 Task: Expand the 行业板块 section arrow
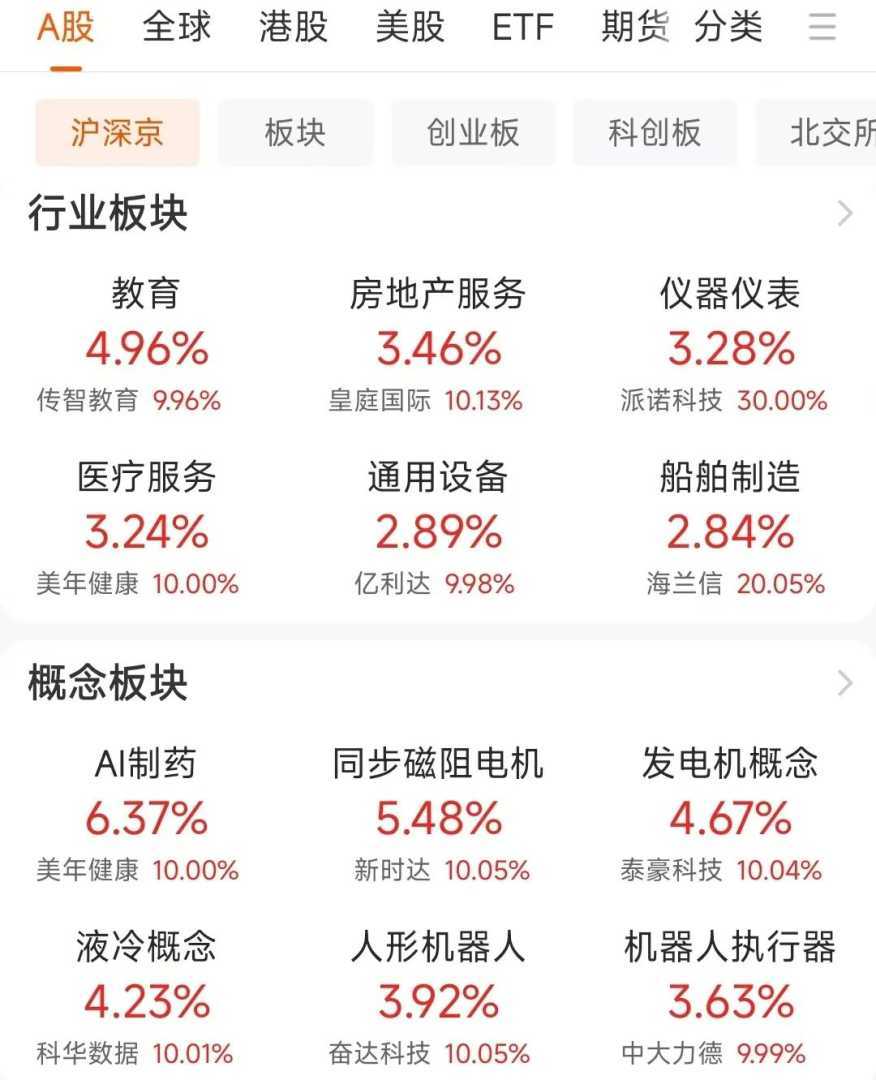pyautogui.click(x=845, y=213)
